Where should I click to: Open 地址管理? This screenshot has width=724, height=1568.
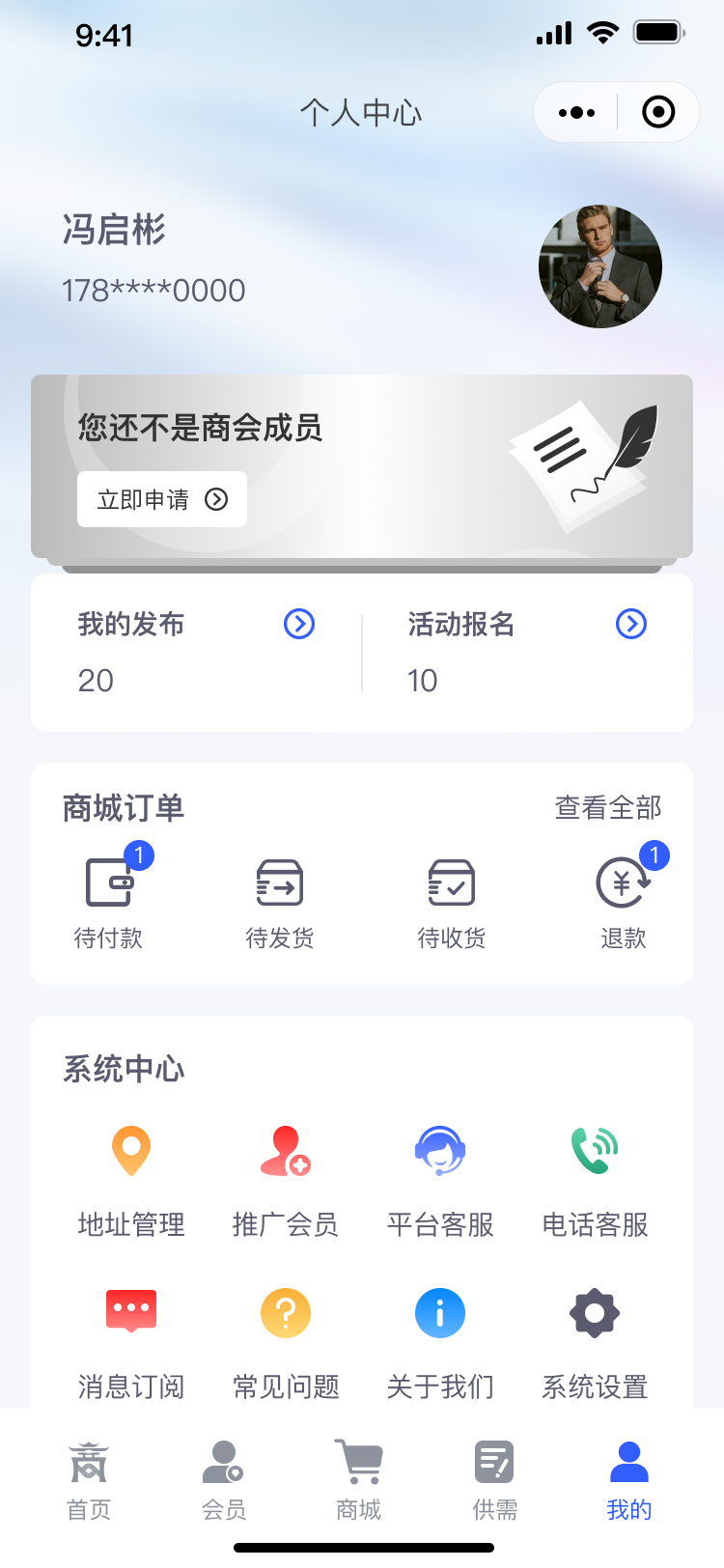click(x=131, y=1182)
